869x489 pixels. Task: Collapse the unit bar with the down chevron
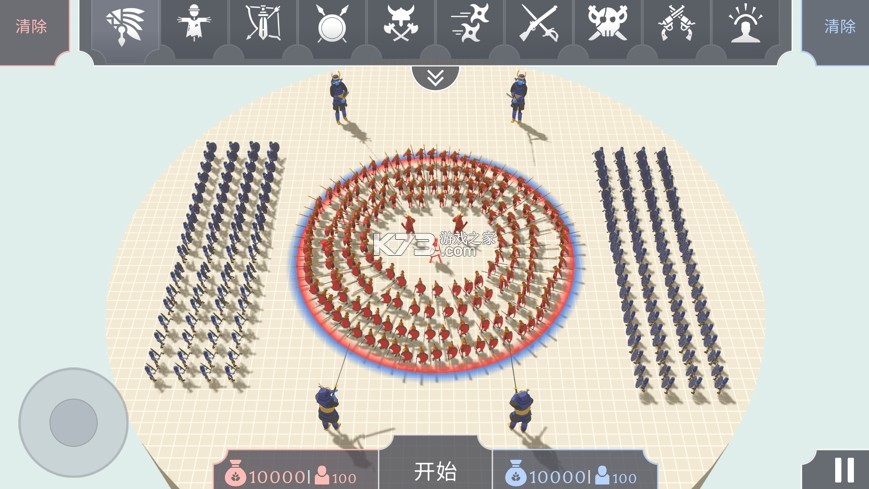(435, 78)
